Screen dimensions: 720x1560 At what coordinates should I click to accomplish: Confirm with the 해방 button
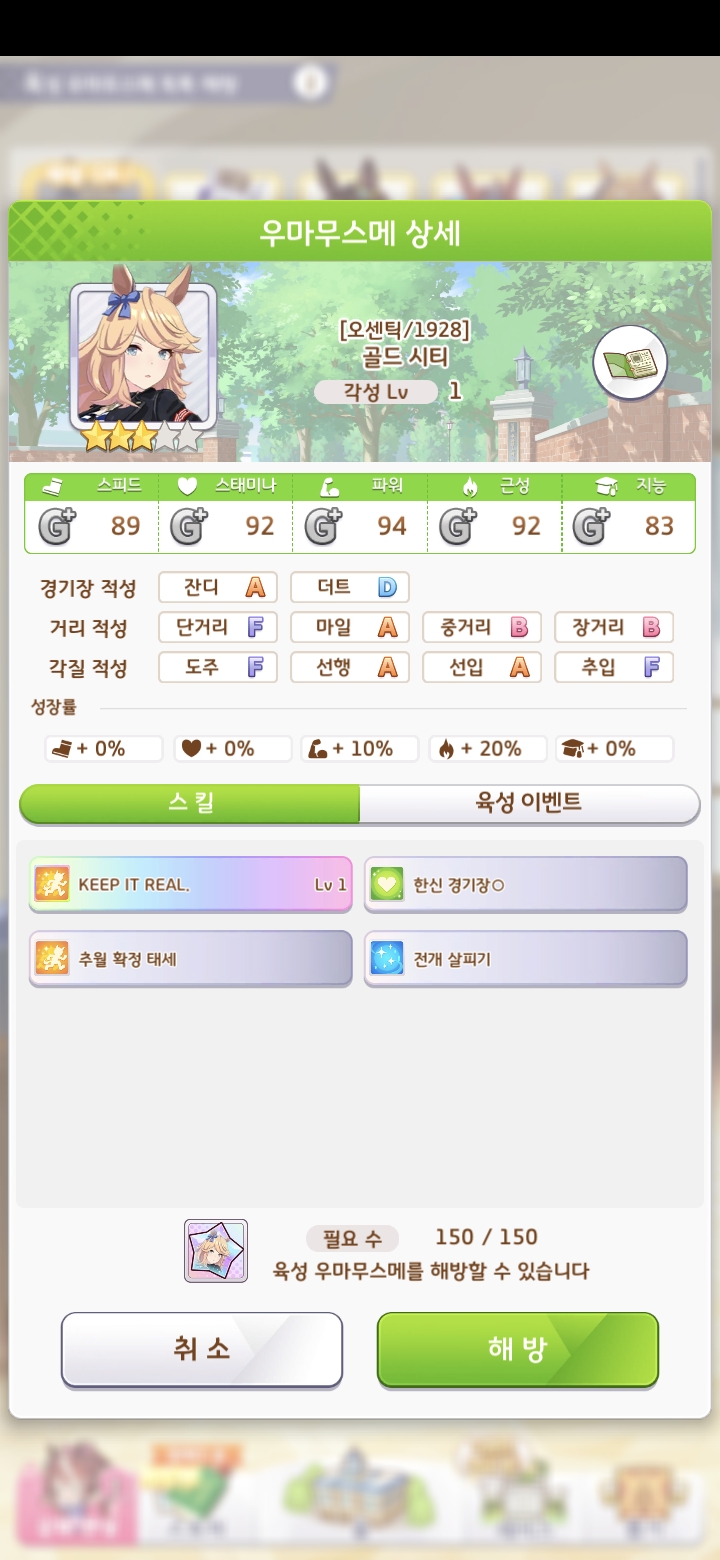coord(517,1349)
